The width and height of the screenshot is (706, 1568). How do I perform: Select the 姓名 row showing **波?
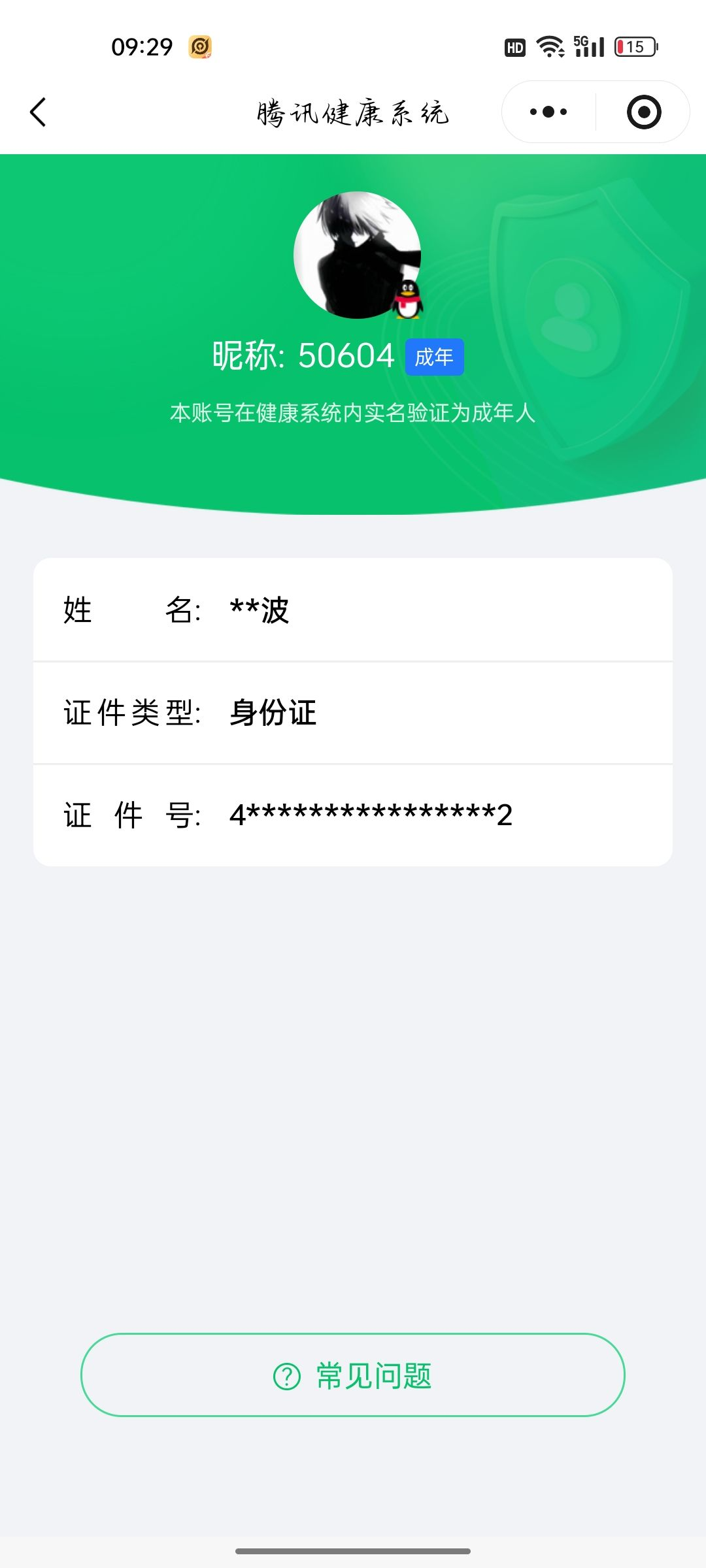[x=353, y=611]
